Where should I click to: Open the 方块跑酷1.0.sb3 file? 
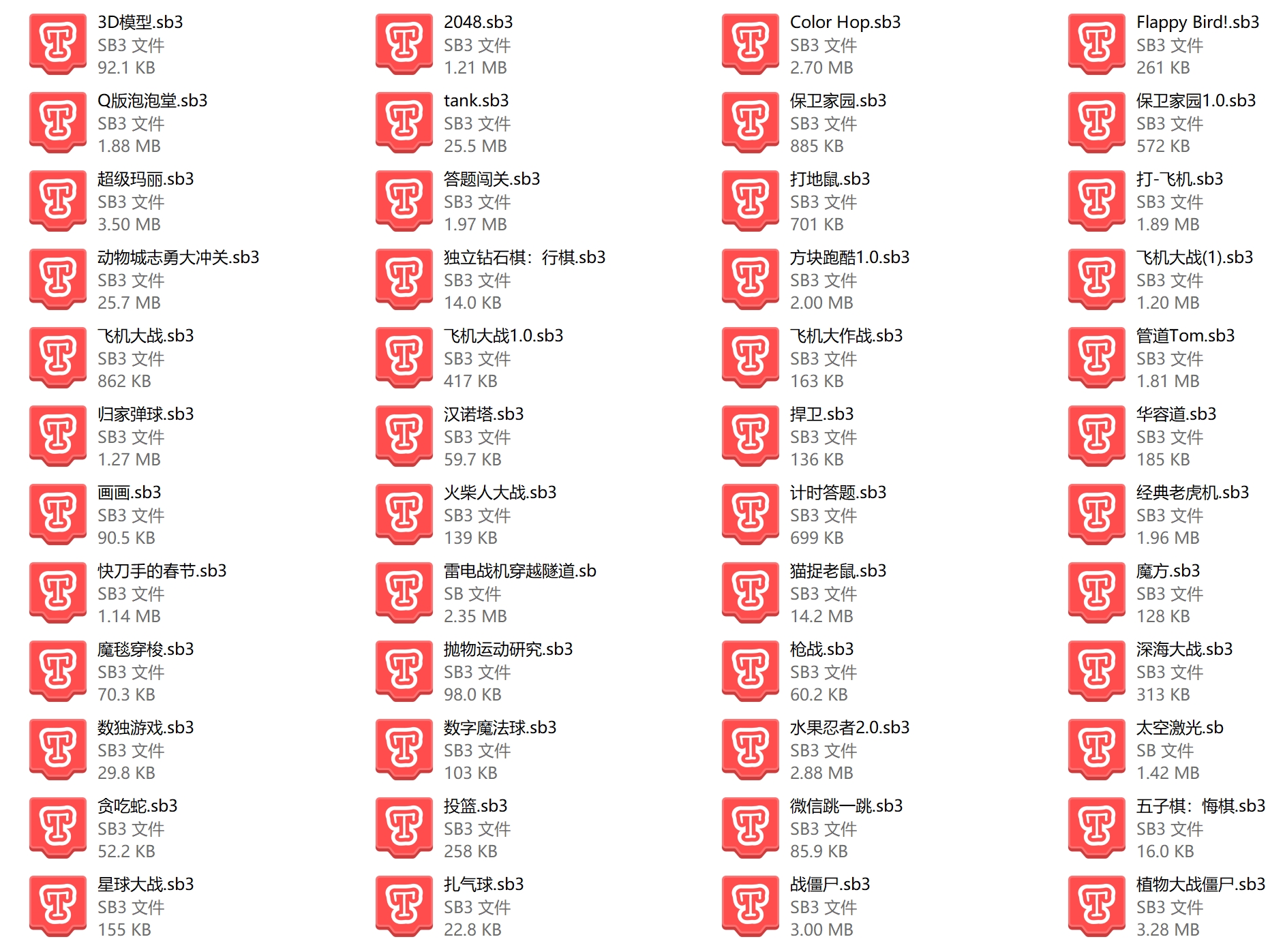point(751,279)
